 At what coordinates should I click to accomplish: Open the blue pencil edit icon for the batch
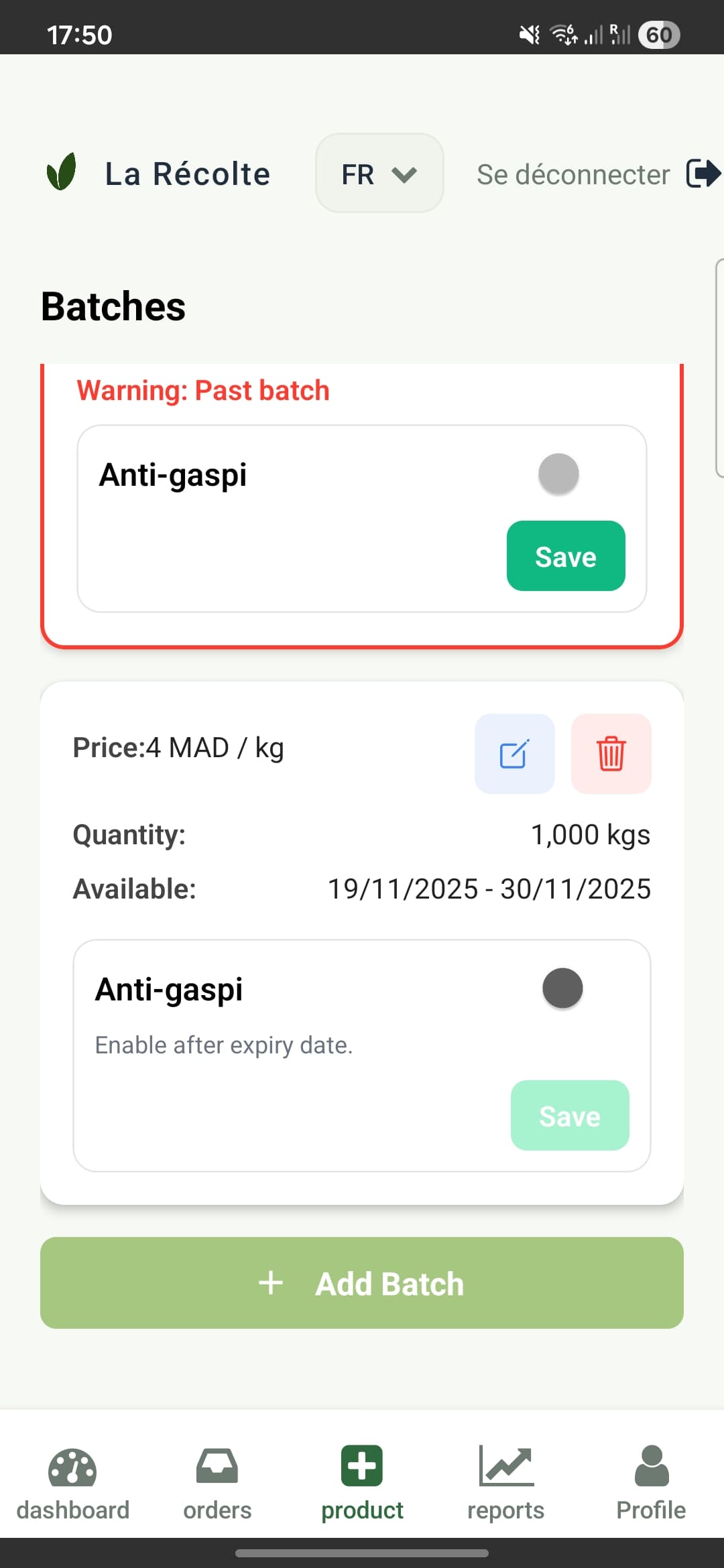[x=514, y=755]
